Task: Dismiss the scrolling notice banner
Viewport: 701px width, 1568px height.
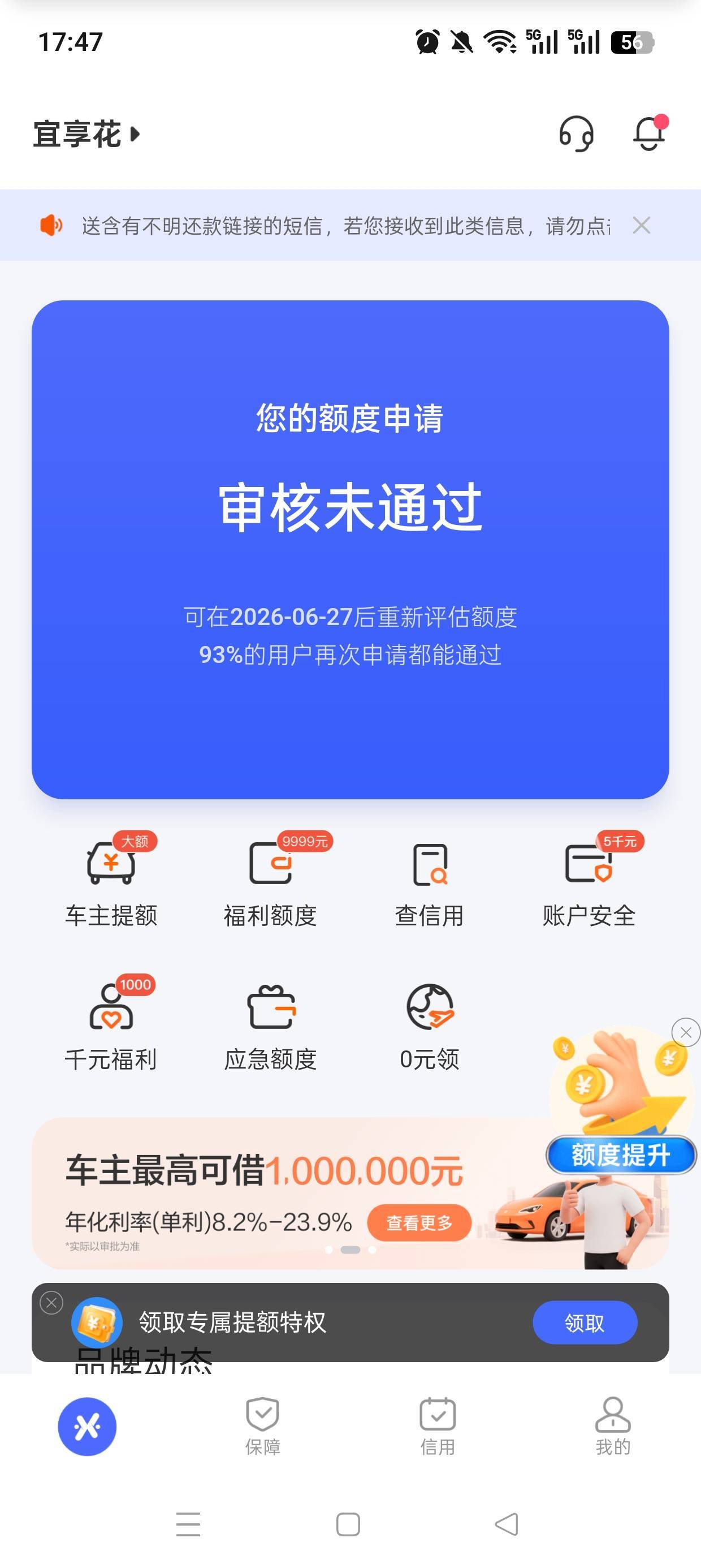Action: pos(642,225)
